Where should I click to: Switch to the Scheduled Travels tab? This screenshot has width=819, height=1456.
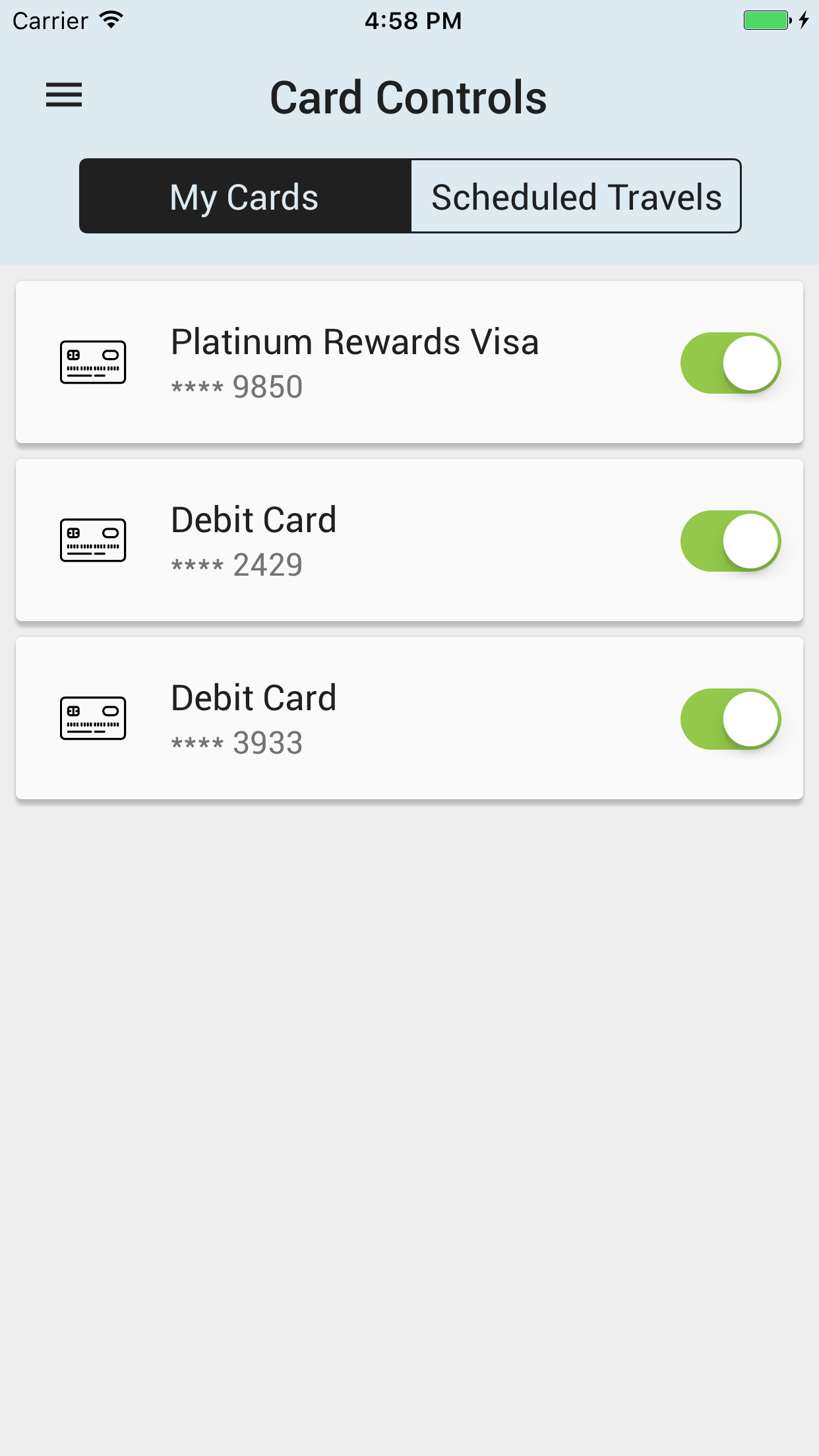coord(576,197)
